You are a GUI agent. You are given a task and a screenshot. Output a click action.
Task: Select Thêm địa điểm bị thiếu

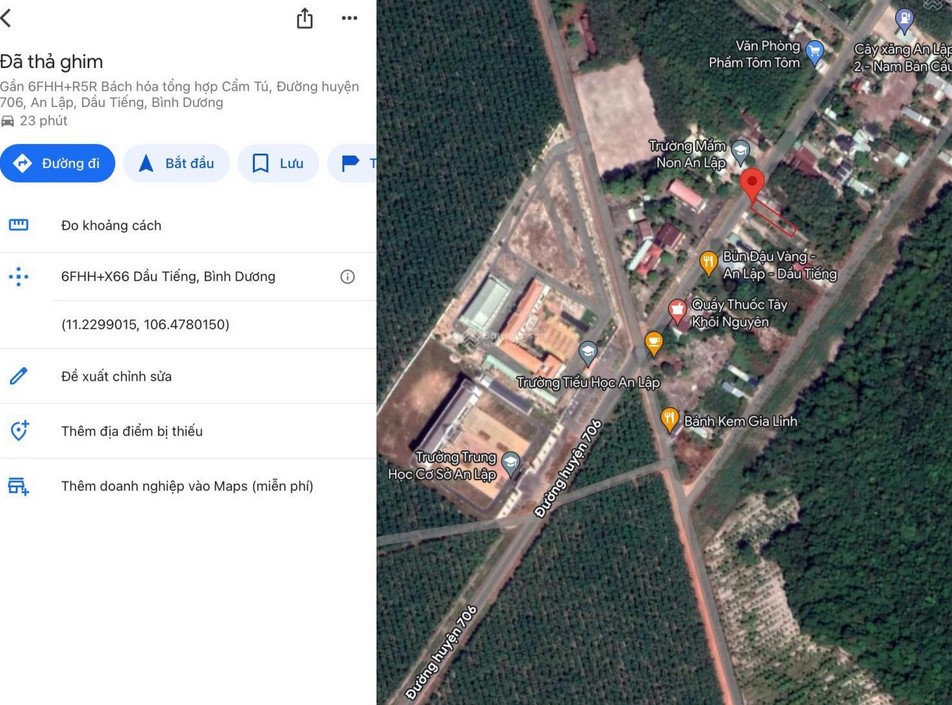[131, 431]
